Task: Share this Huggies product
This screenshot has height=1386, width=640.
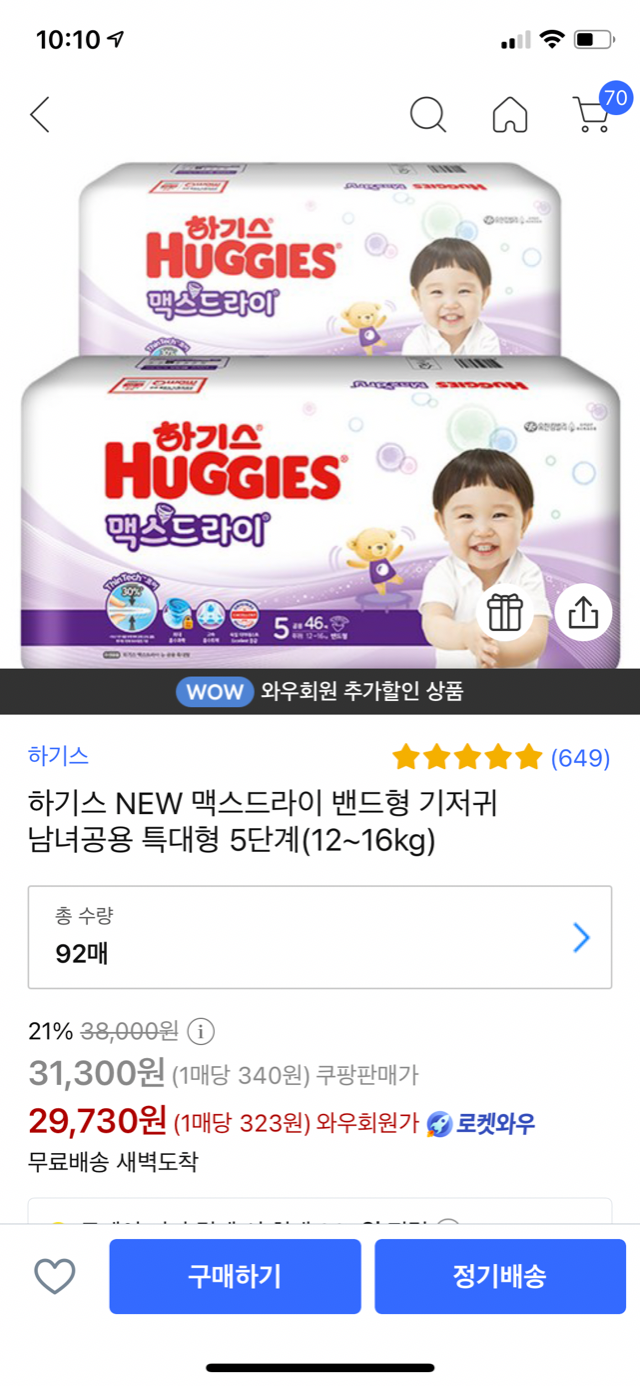Action: 583,612
